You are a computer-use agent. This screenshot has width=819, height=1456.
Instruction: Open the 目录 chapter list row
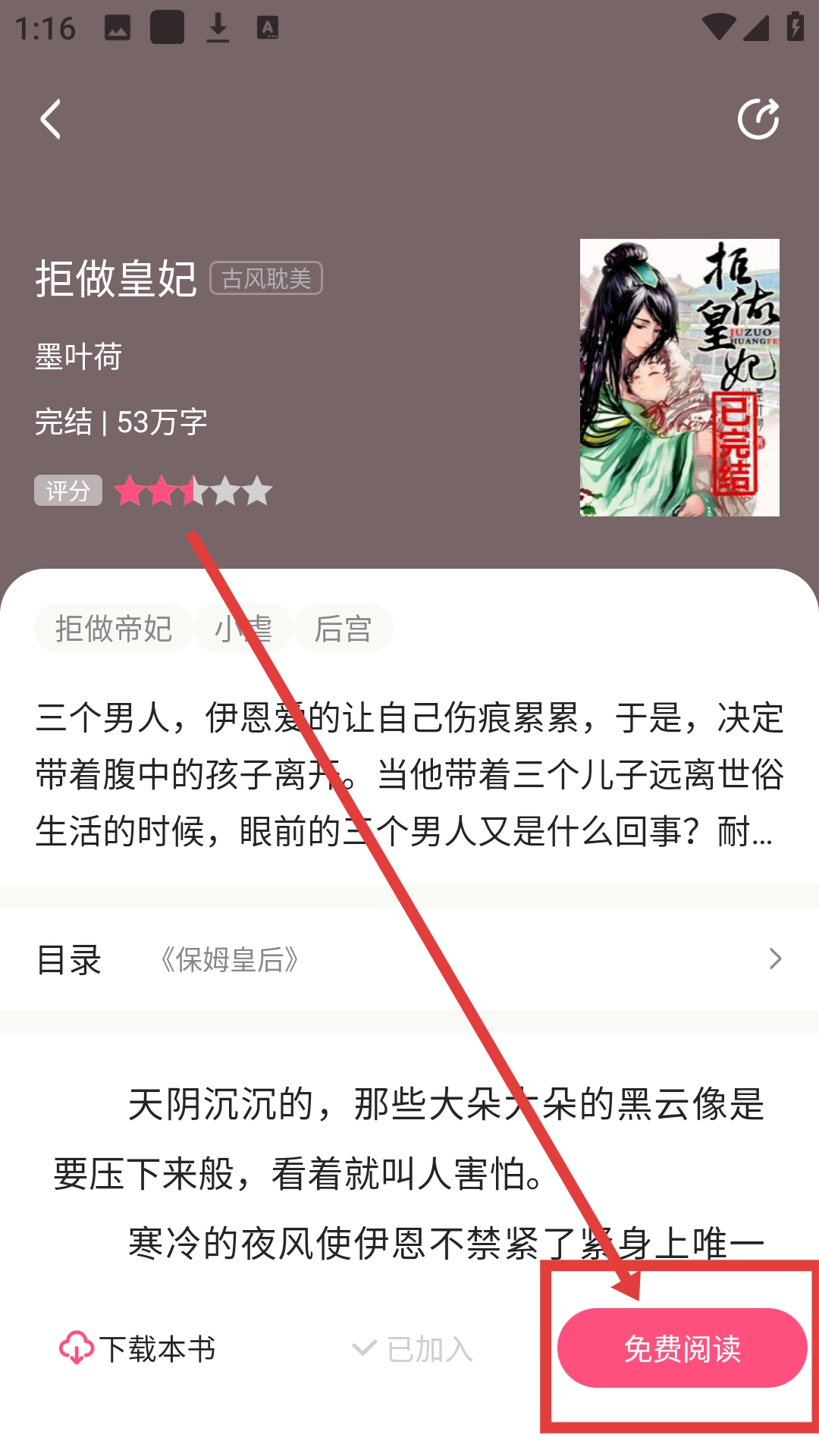tap(409, 959)
